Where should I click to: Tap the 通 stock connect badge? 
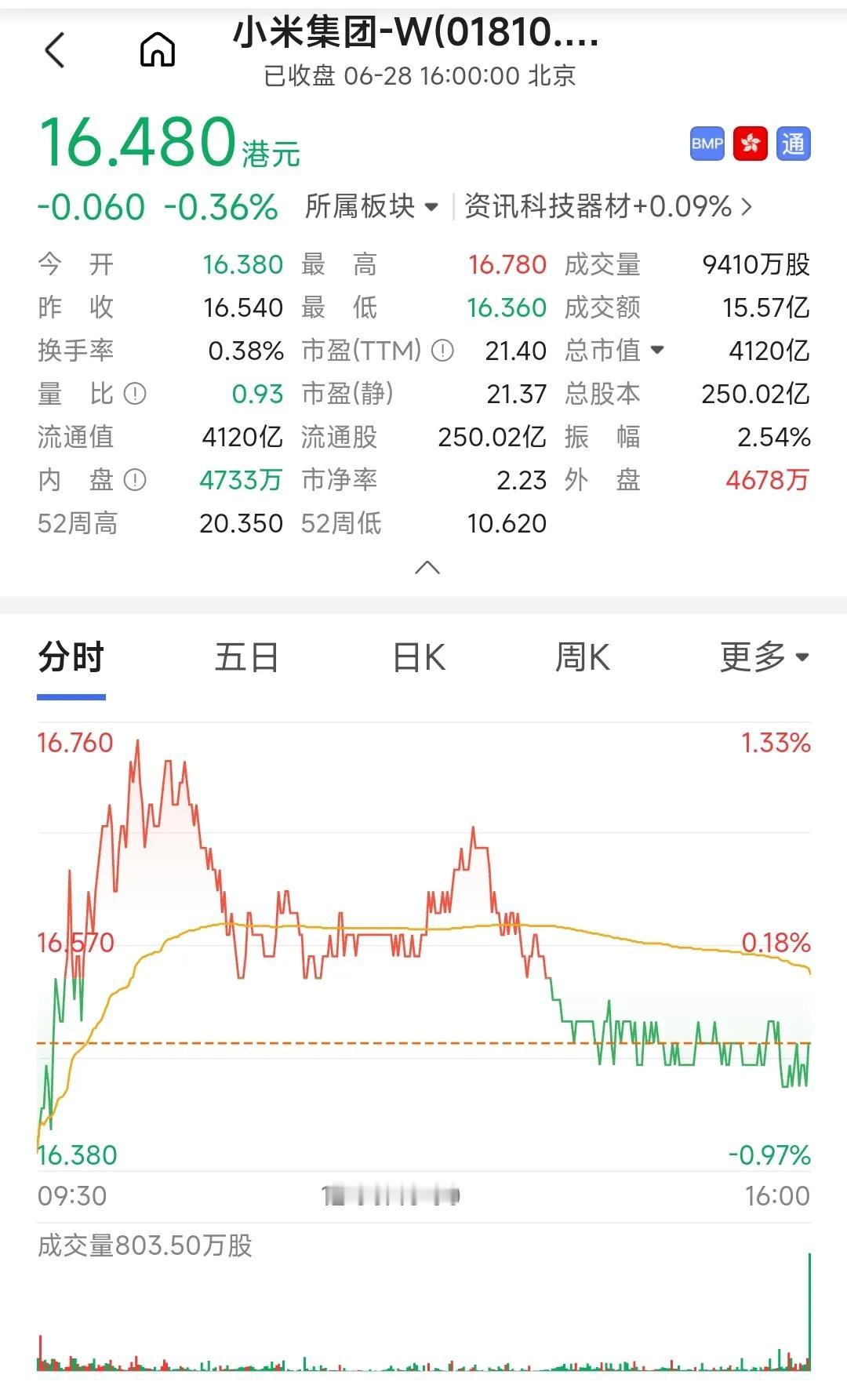(793, 144)
